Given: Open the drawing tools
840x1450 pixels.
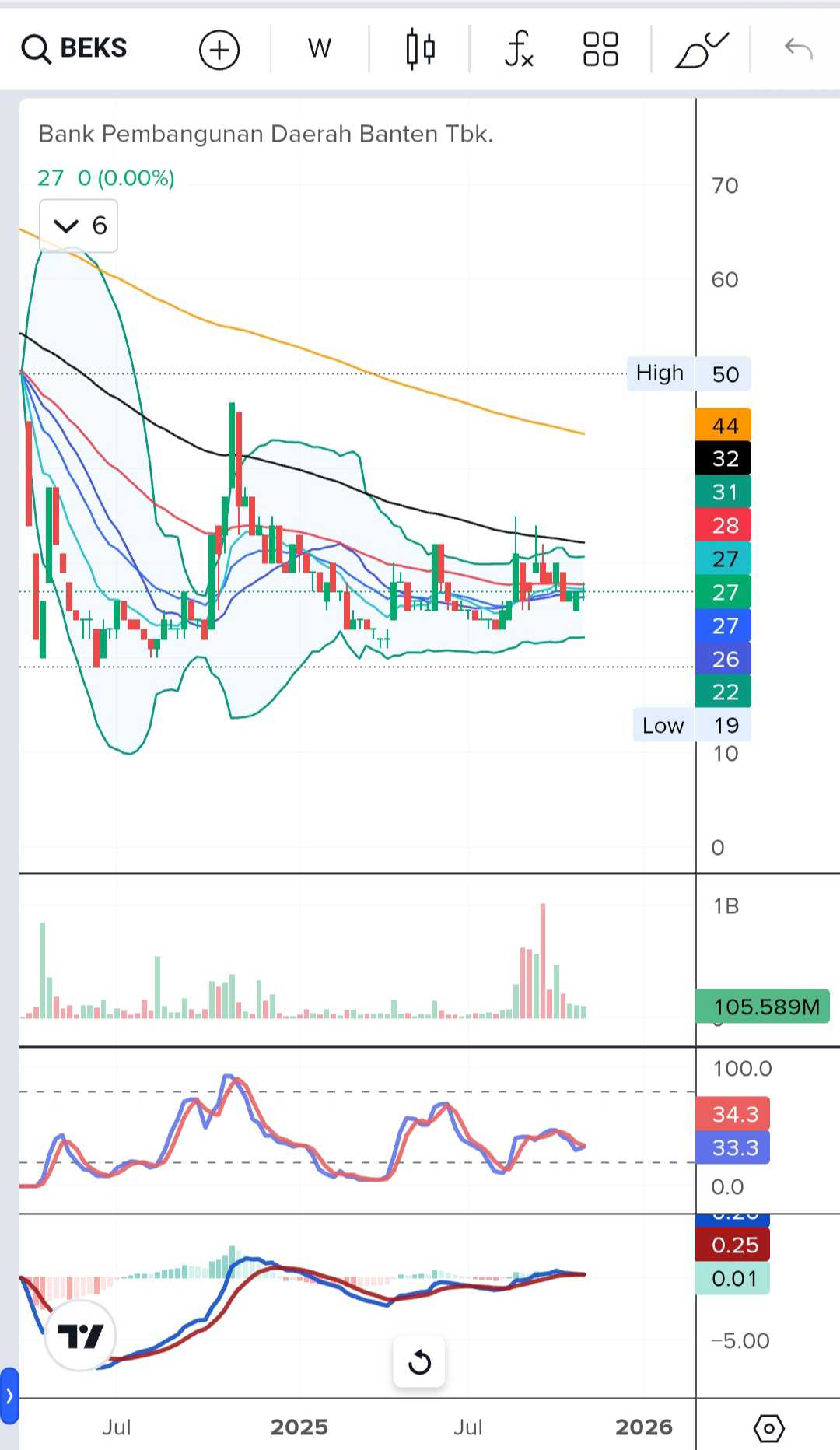Looking at the screenshot, I should pos(702,50).
